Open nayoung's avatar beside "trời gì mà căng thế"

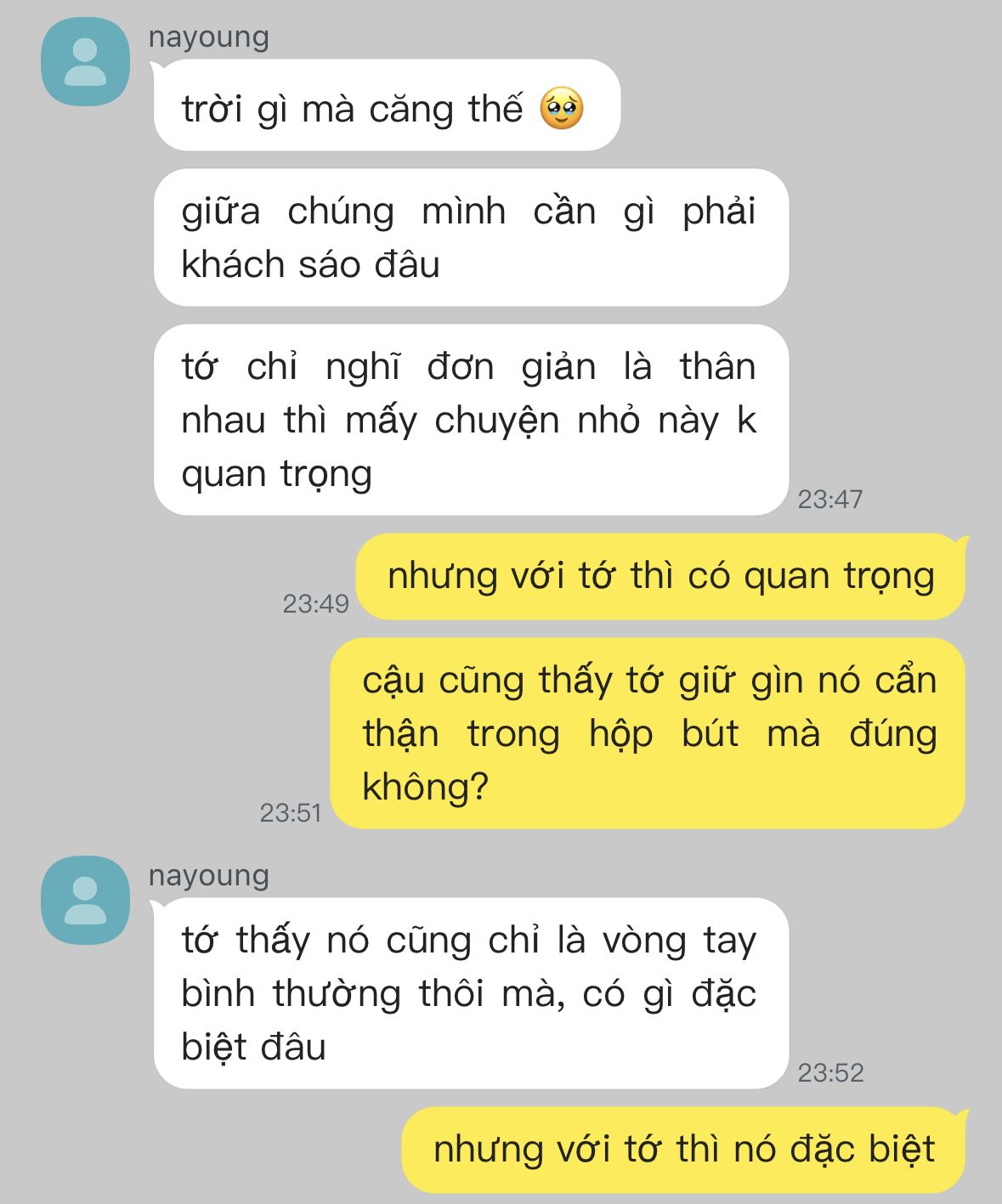85,62
